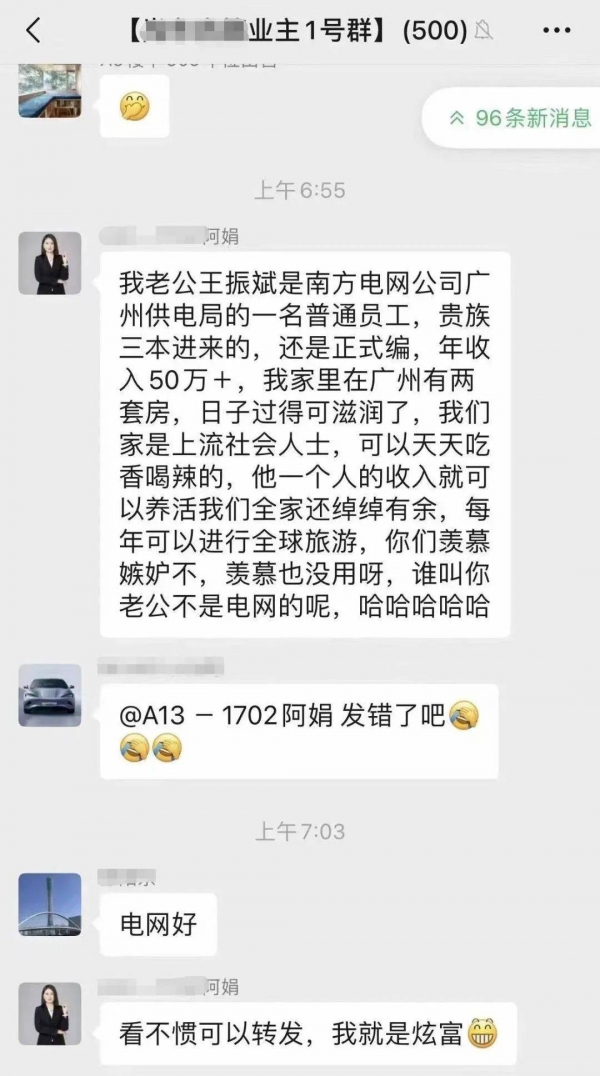Open 阿娟's avatar beside the 我老公王振斌 message

50,264
